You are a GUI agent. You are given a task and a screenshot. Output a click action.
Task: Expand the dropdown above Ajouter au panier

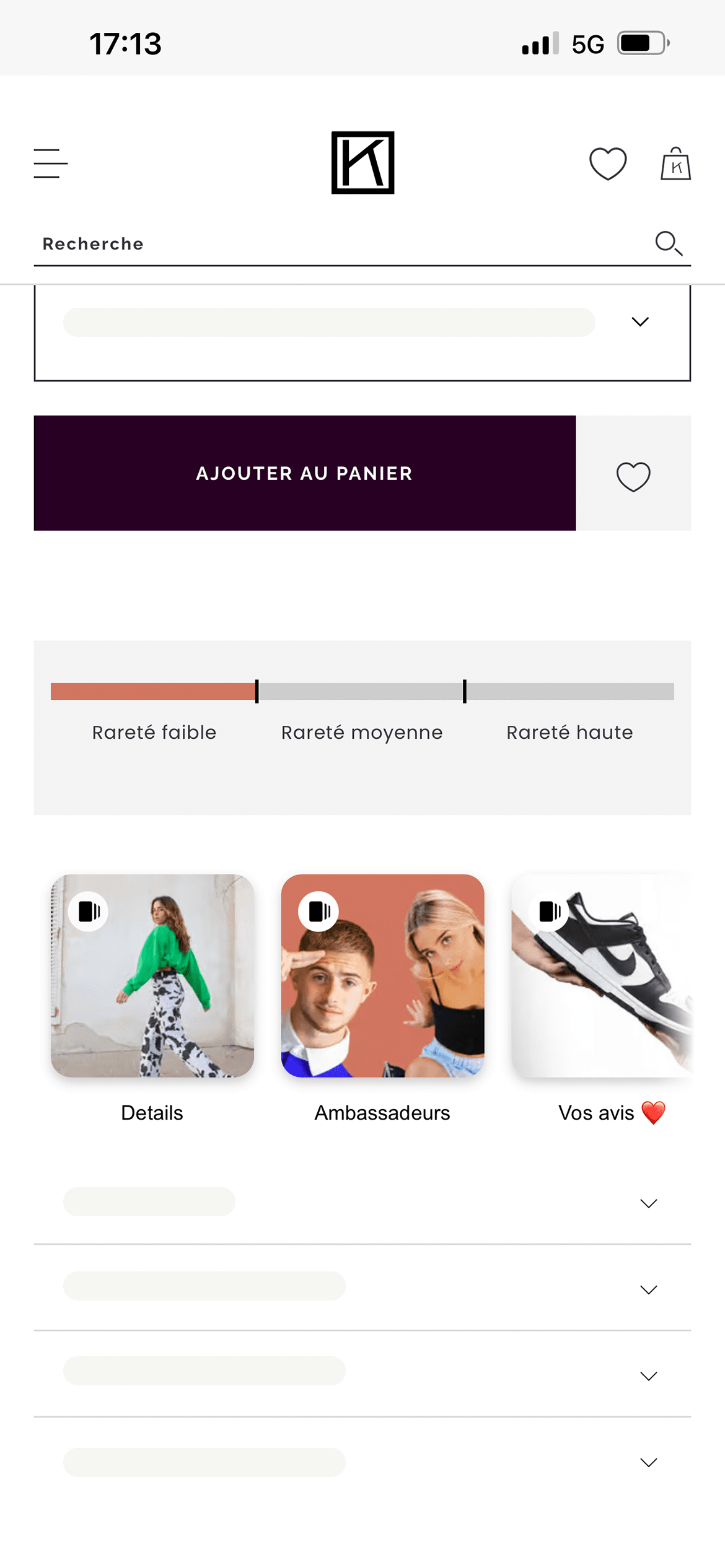coord(639,321)
